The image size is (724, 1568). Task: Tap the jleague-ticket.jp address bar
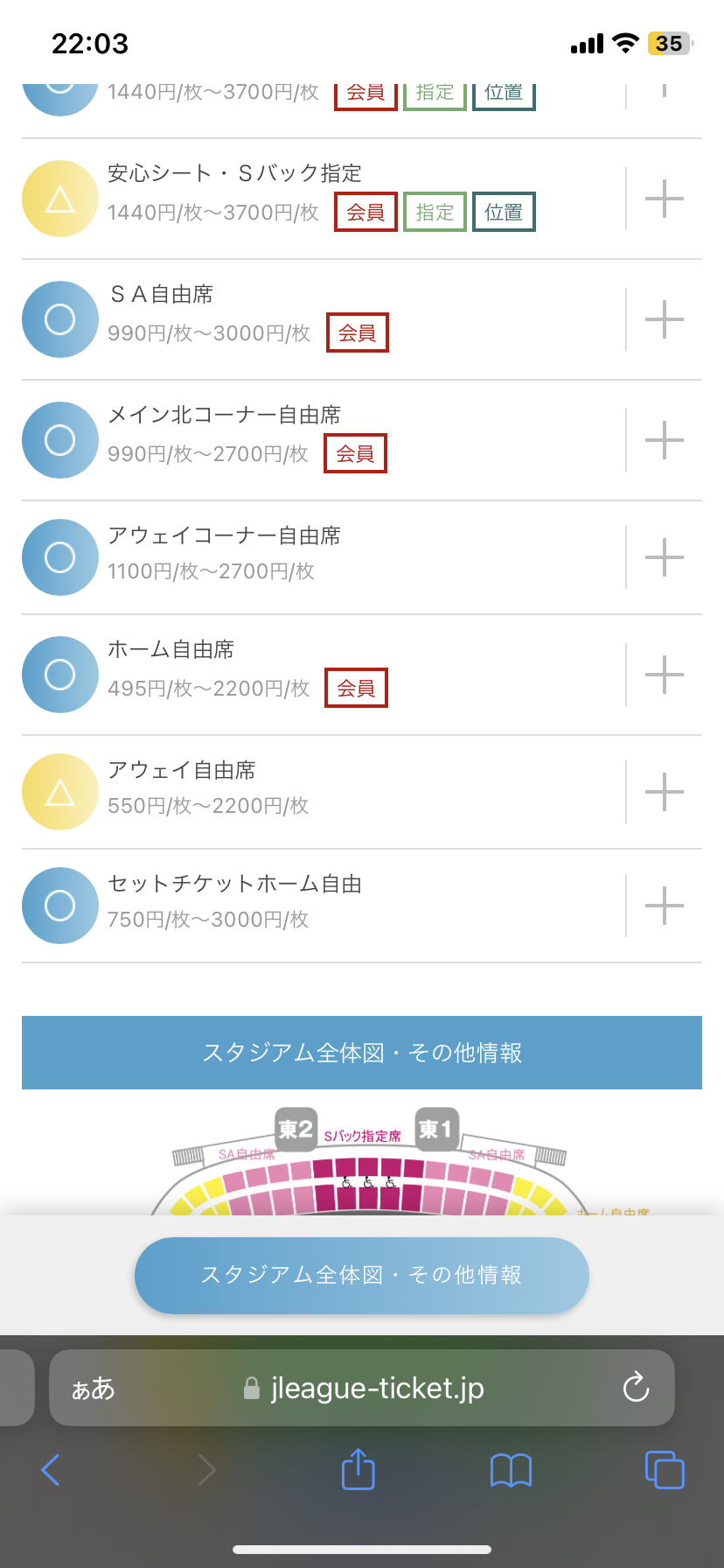click(362, 1388)
